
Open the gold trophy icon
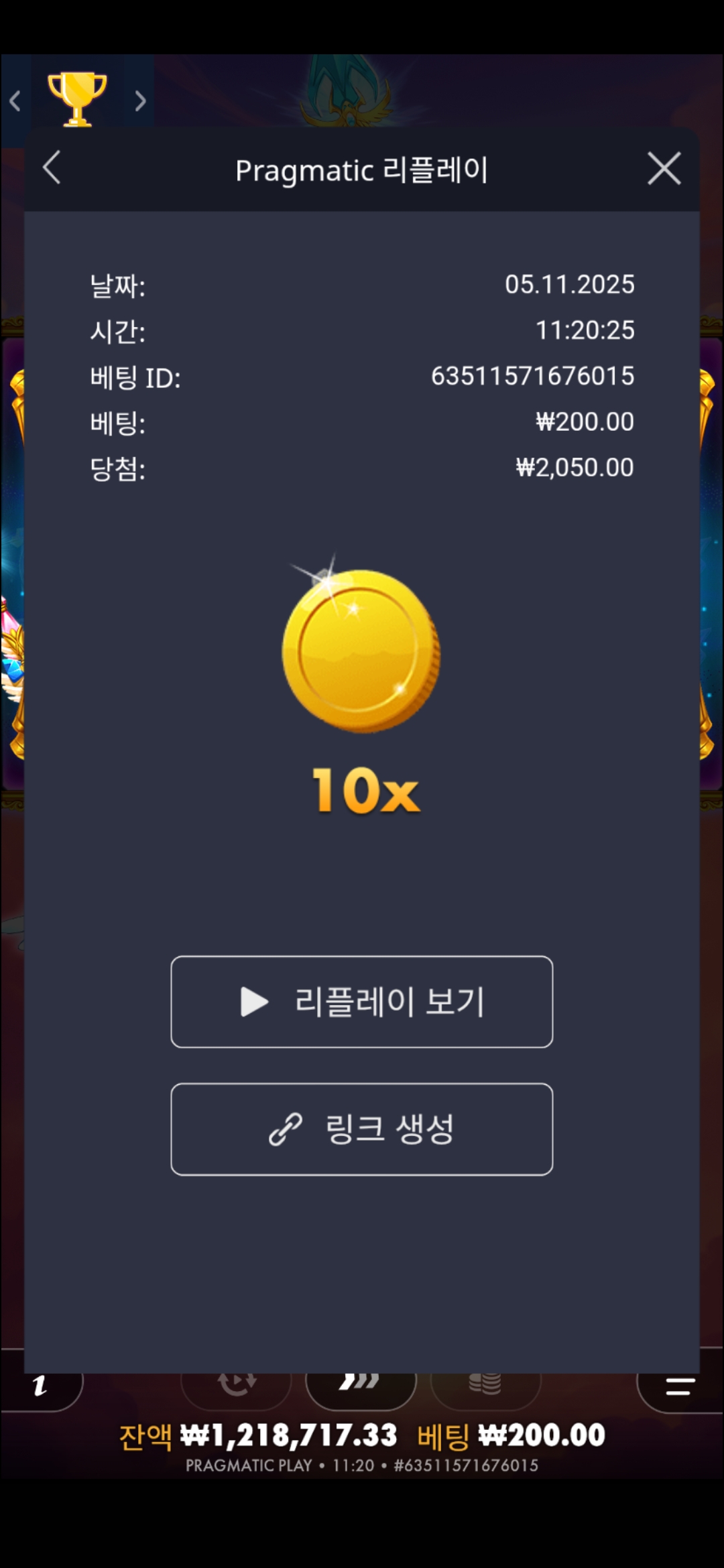point(77,99)
